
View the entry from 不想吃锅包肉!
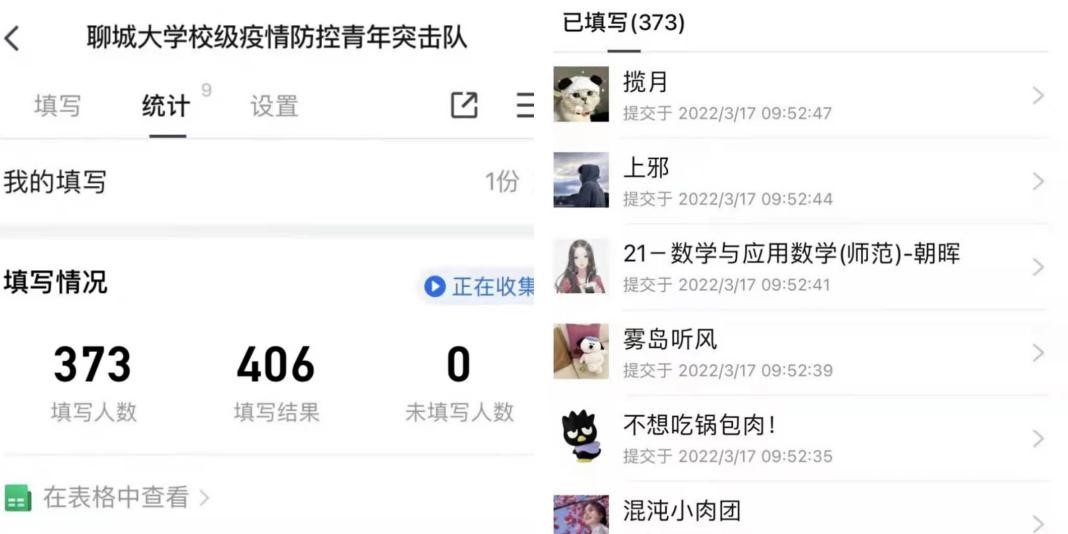800,438
